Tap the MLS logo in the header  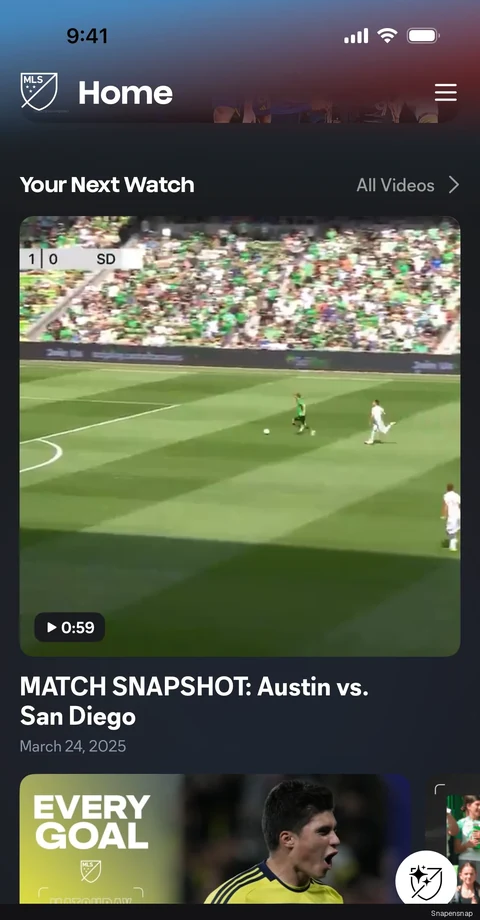pos(39,91)
